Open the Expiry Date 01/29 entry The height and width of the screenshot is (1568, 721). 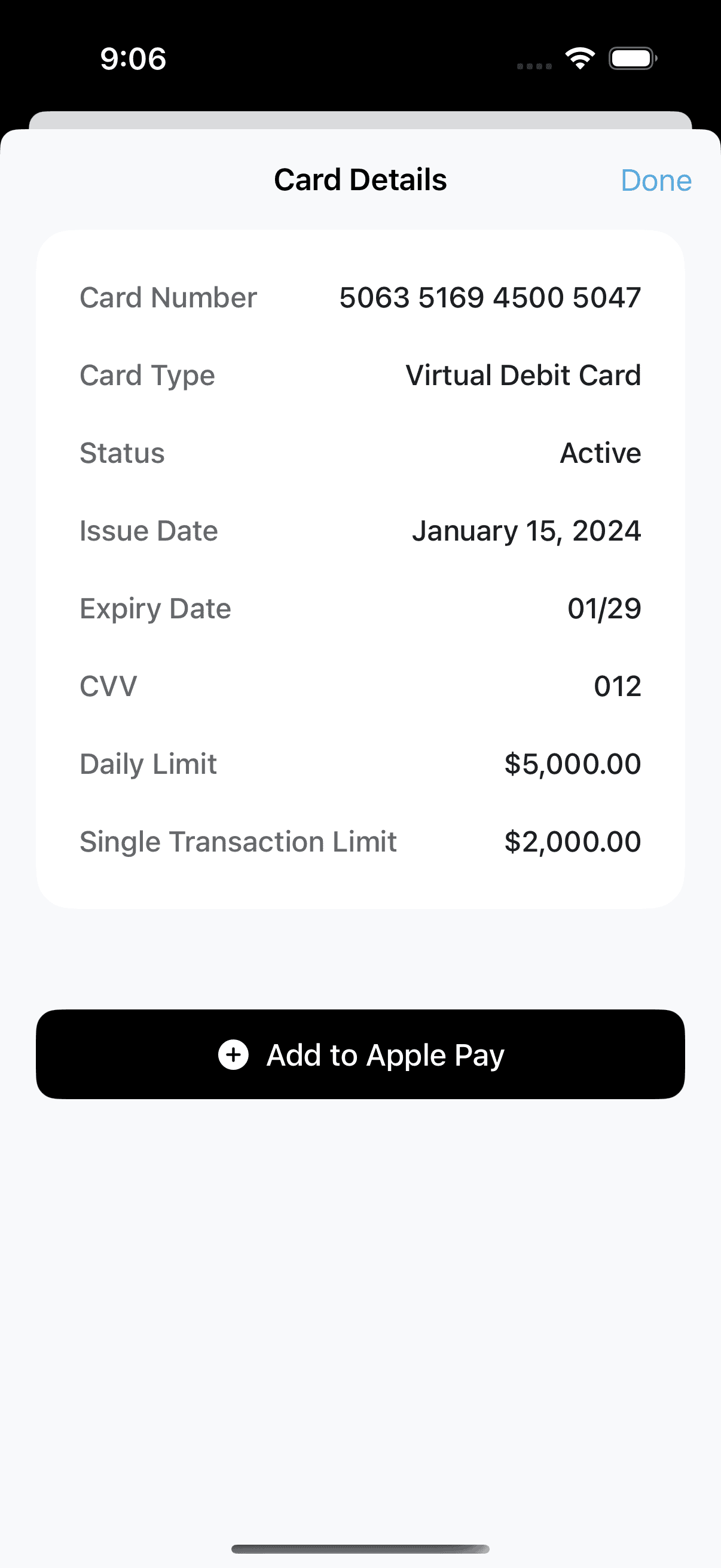pos(360,608)
